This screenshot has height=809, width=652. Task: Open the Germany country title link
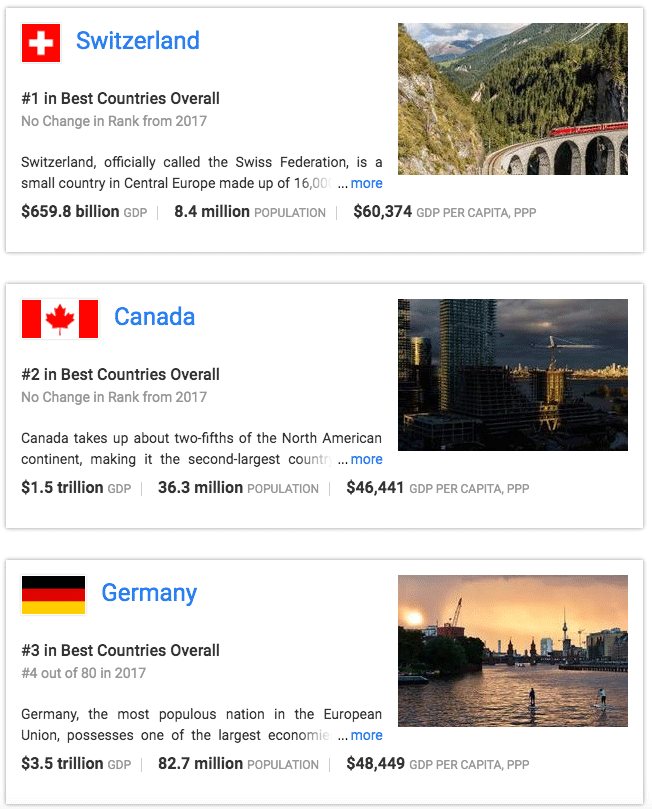pos(149,593)
